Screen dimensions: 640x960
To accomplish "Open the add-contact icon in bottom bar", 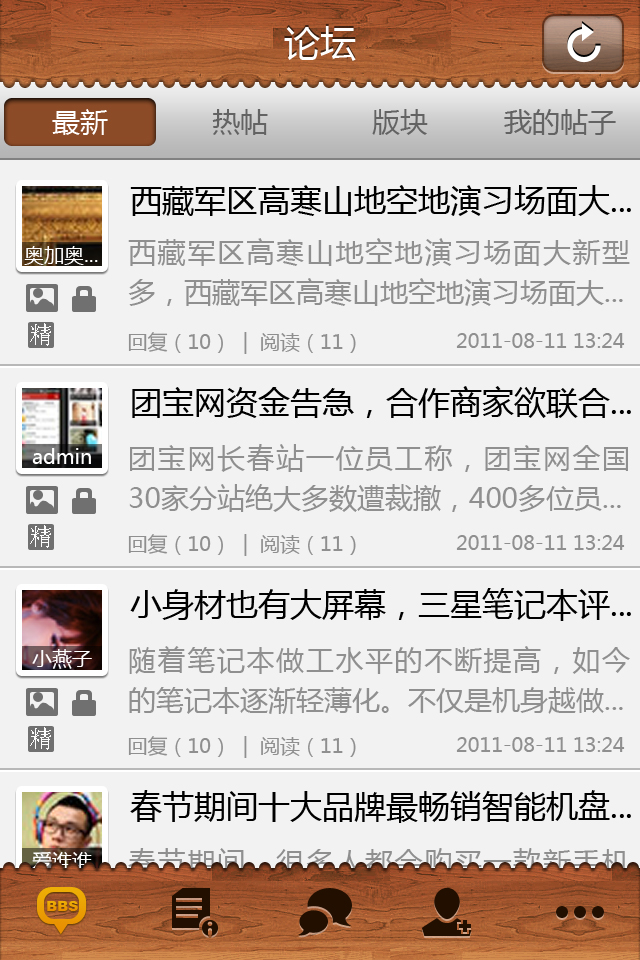I will [x=446, y=911].
